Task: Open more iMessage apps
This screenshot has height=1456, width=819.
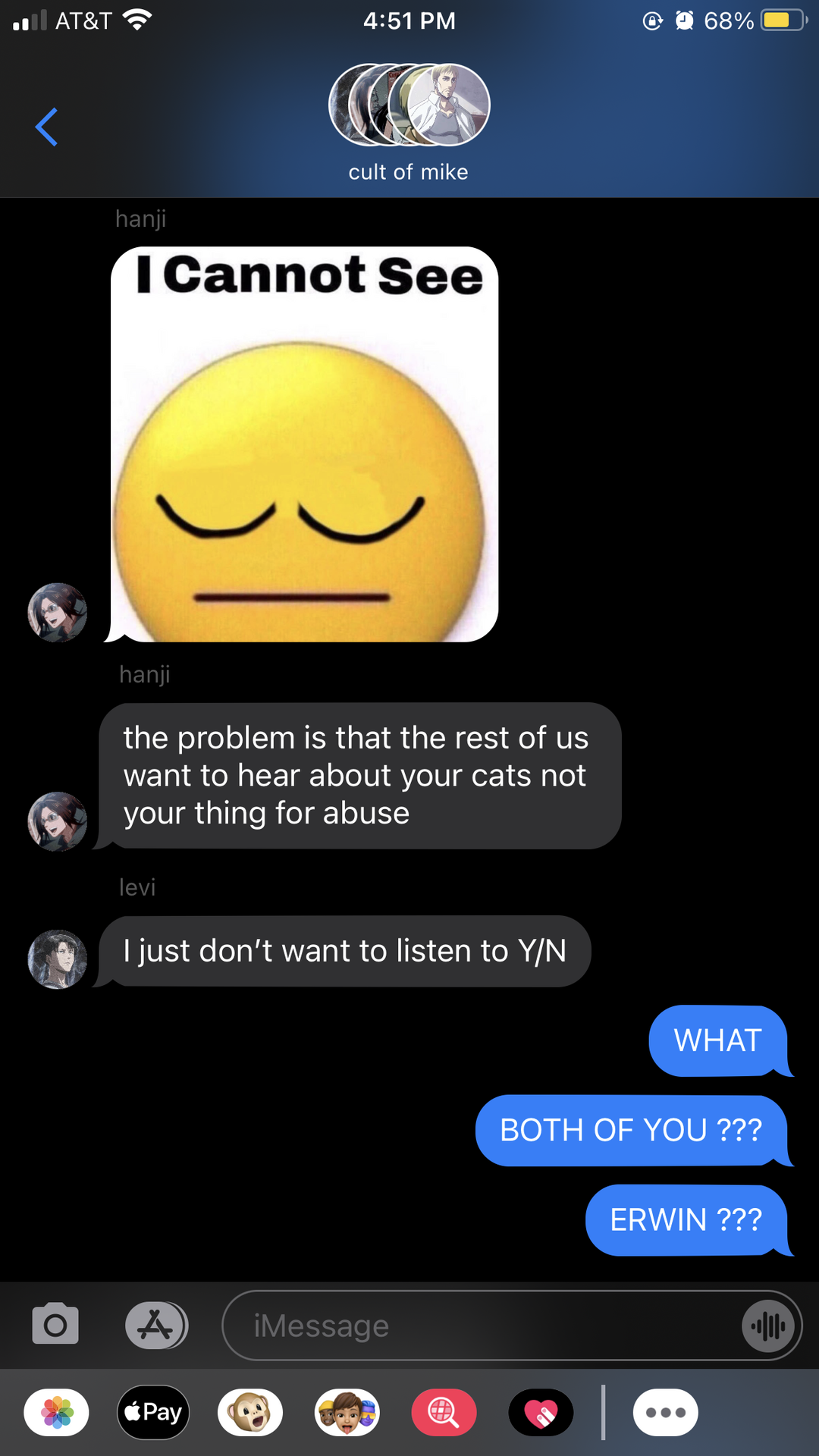Action: [666, 1412]
